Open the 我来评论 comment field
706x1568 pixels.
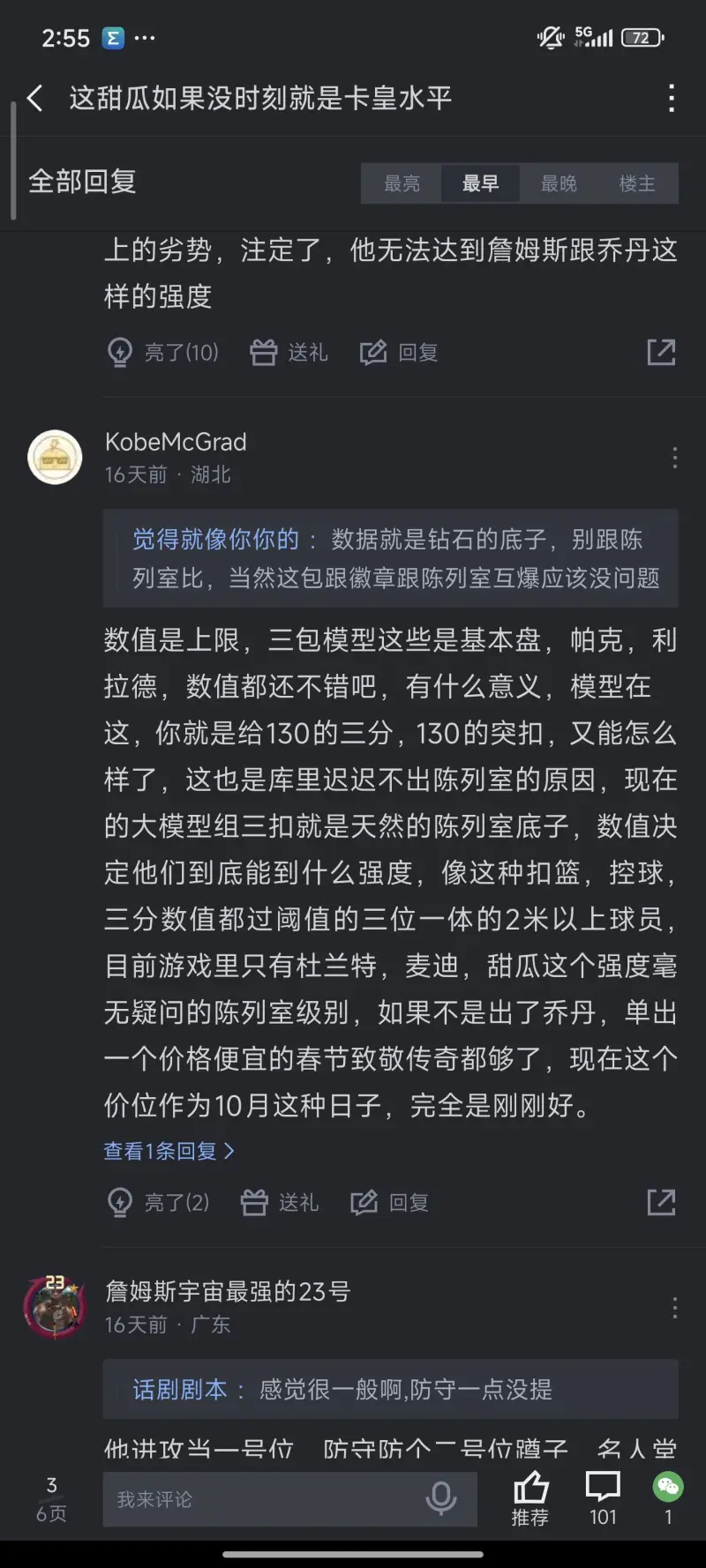coord(265,1498)
